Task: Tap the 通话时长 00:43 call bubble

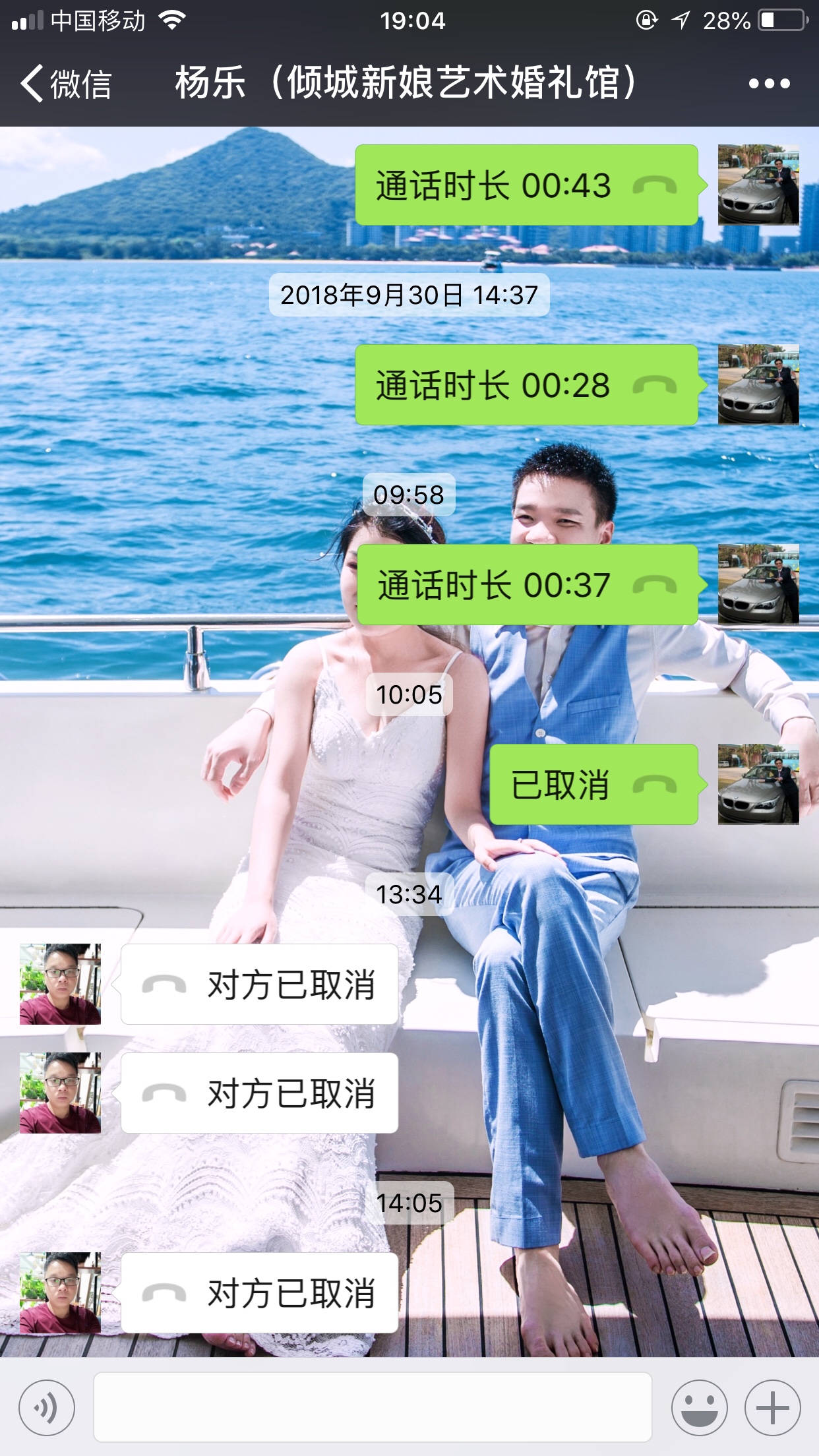Action: 526,185
